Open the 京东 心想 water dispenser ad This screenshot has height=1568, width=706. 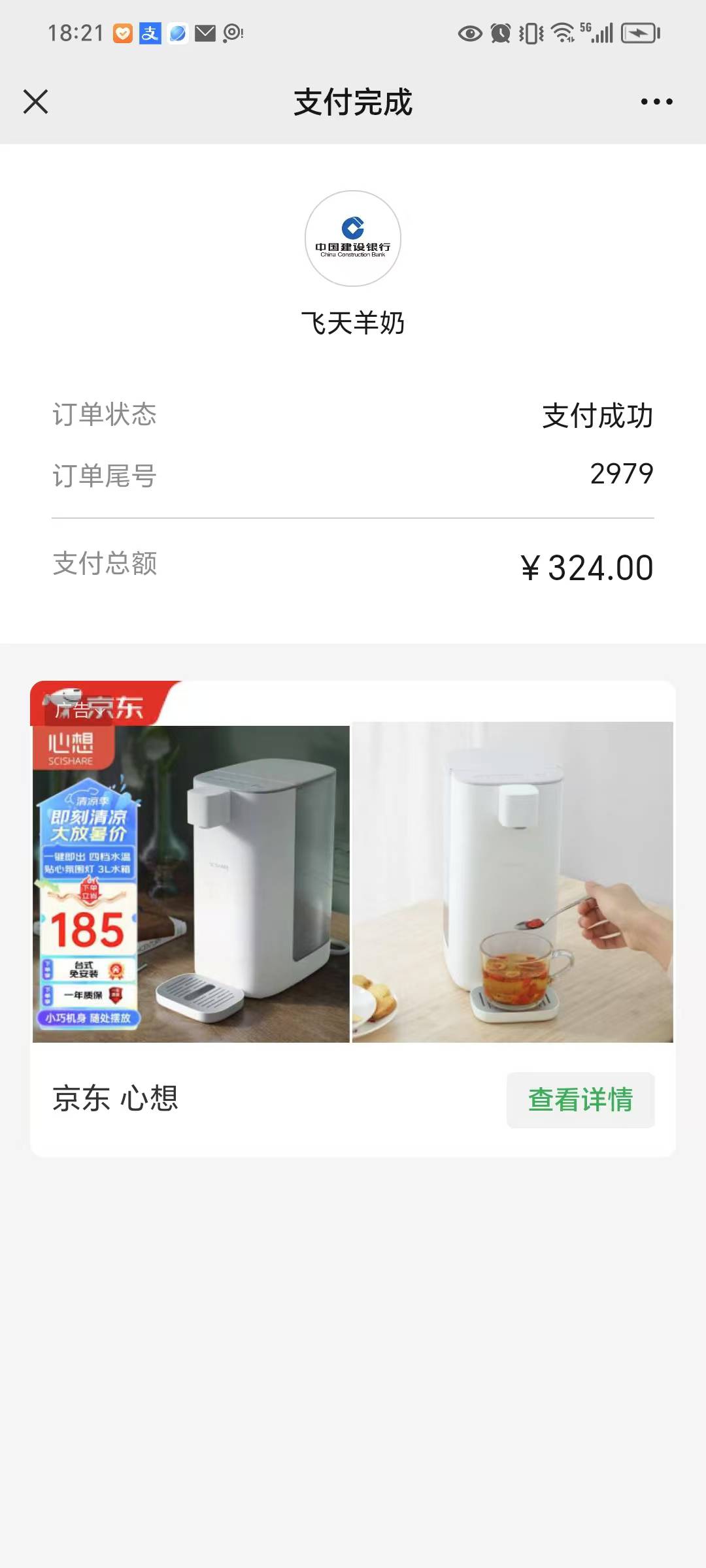(353, 882)
